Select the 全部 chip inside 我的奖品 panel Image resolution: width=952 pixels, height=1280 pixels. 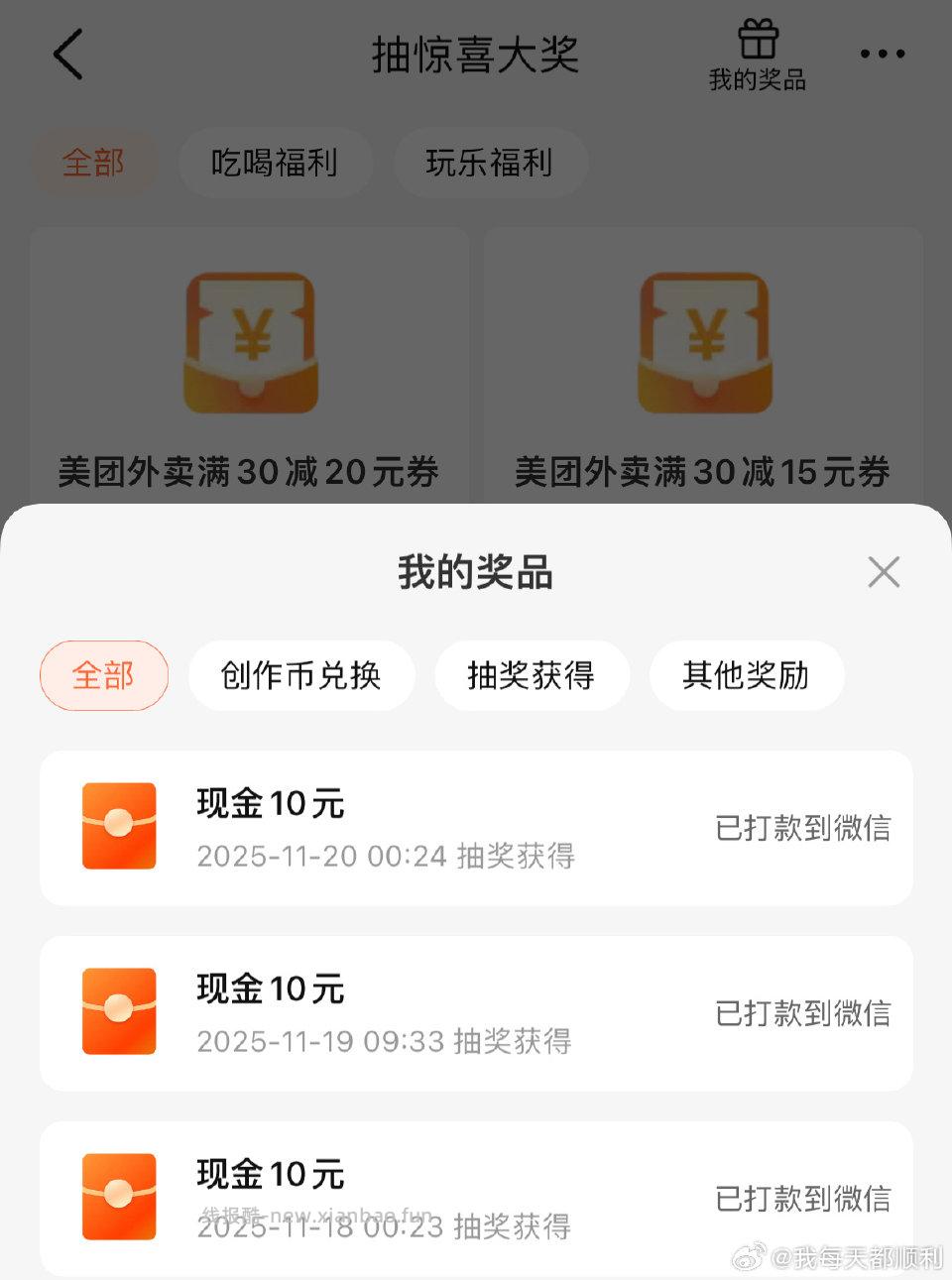103,675
